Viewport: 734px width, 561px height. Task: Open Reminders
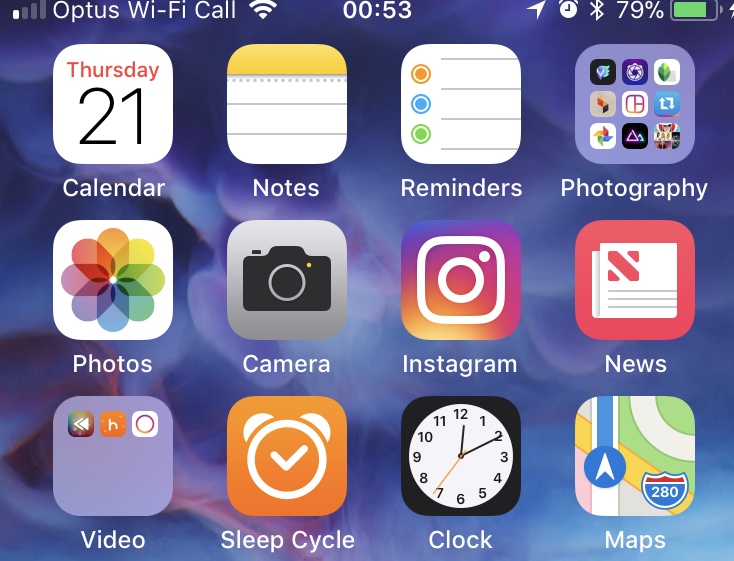click(x=461, y=104)
